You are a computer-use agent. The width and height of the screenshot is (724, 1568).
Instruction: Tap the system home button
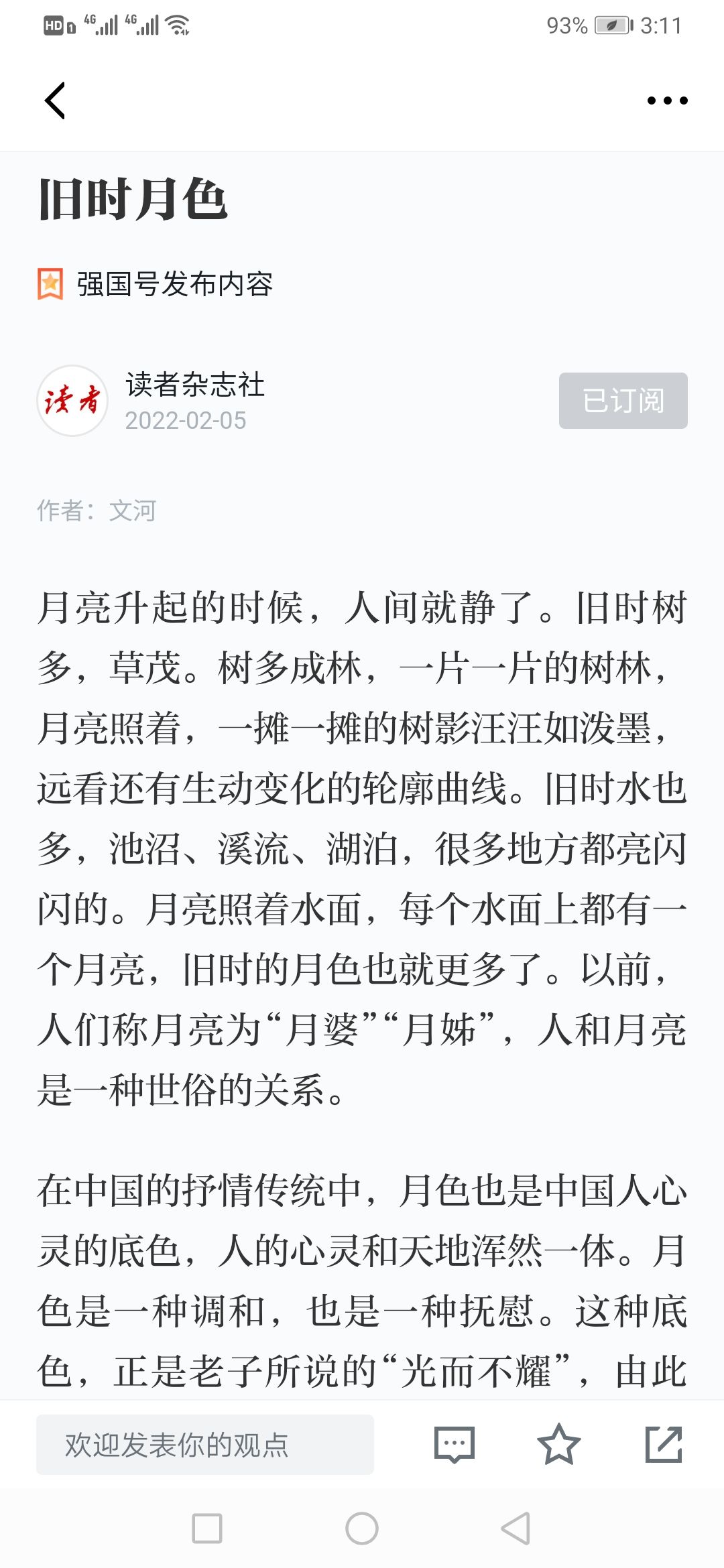tap(362, 1528)
